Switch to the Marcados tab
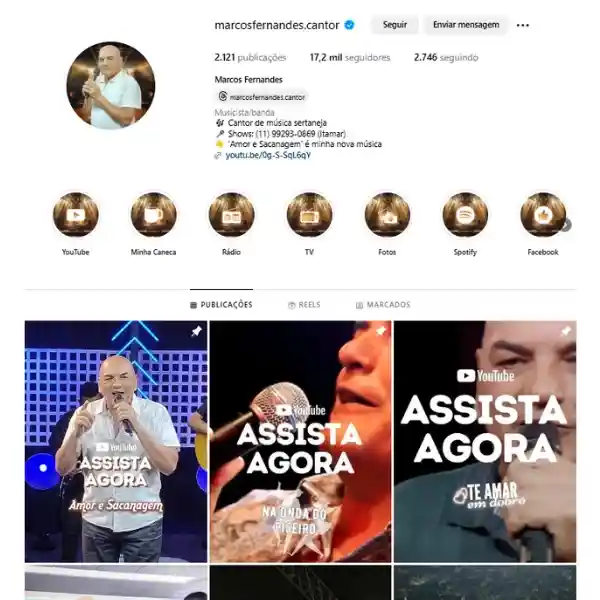 coord(383,305)
